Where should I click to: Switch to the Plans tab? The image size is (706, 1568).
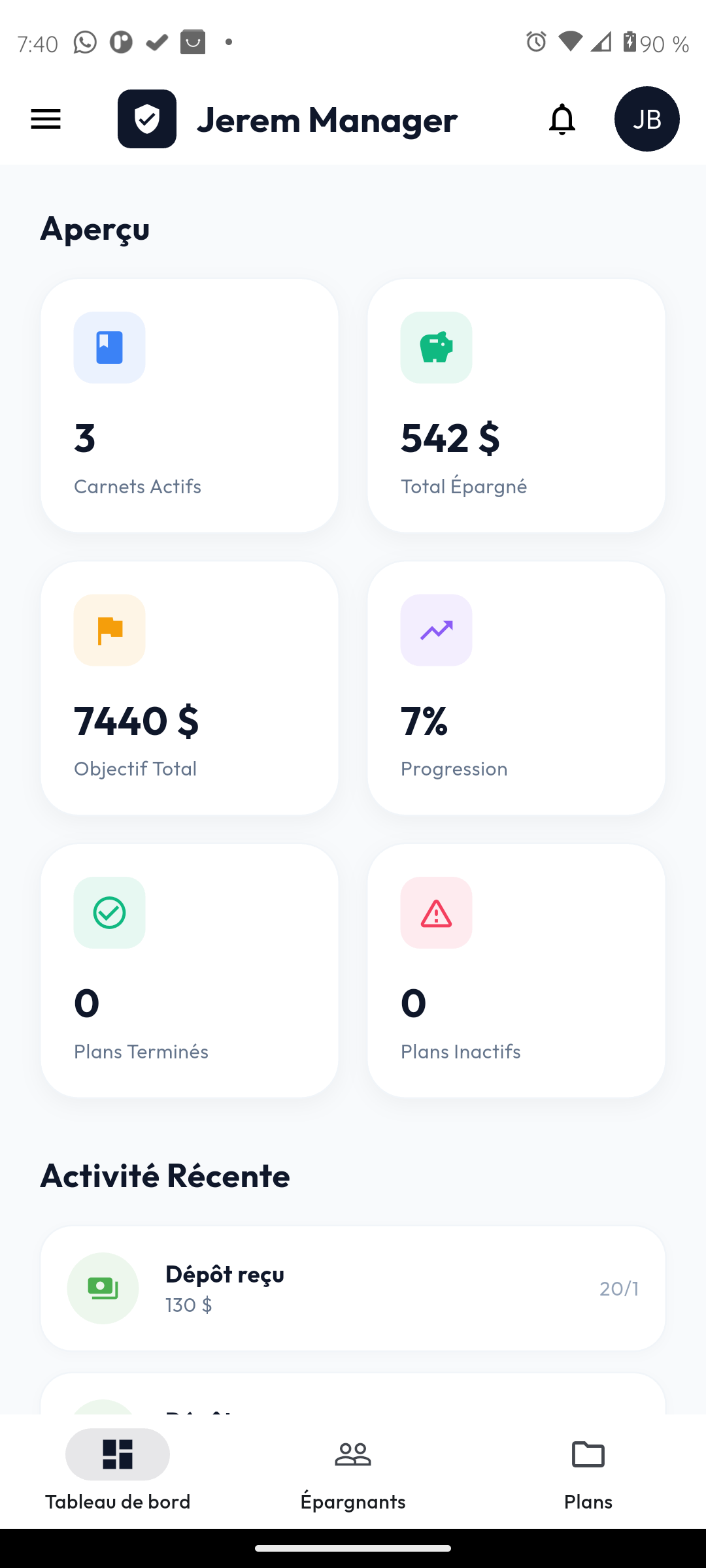point(588,1471)
